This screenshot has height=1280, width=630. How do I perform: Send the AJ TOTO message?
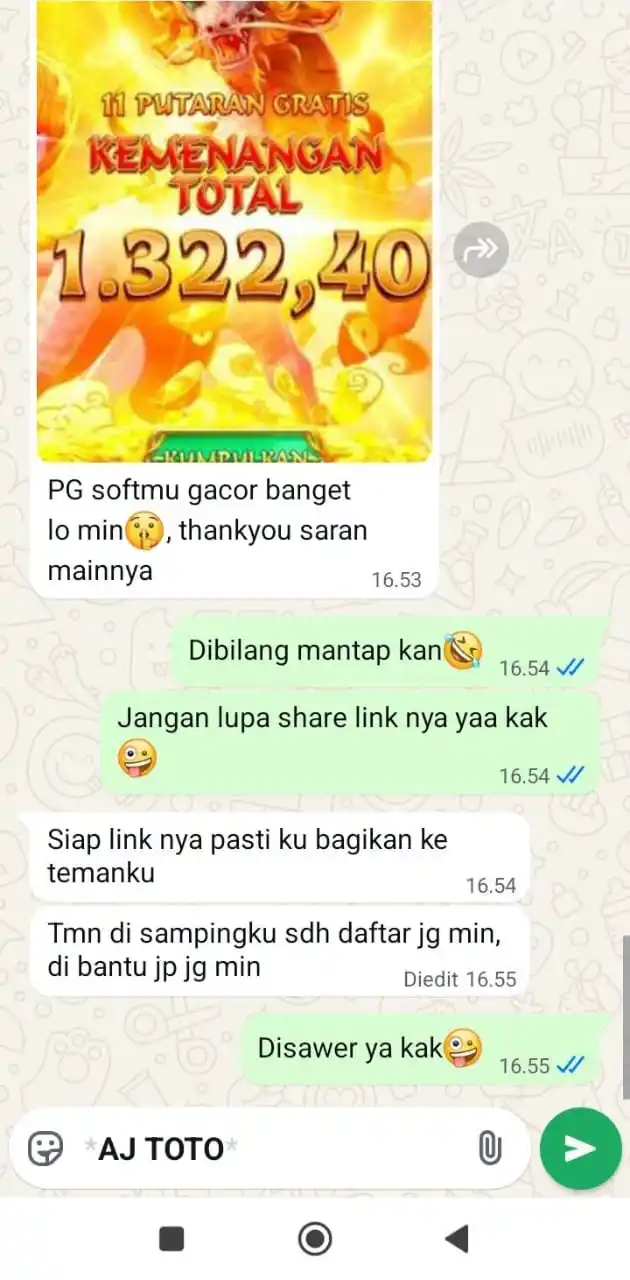tap(580, 1148)
